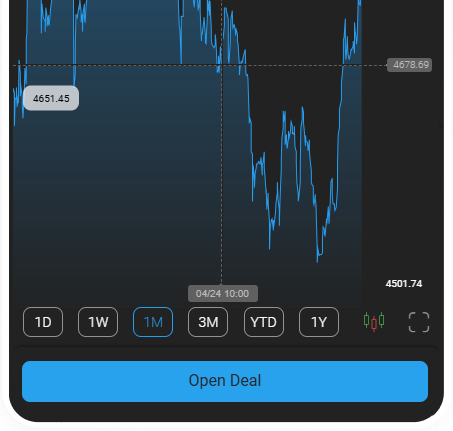Switch to YTD chart view

point(264,322)
